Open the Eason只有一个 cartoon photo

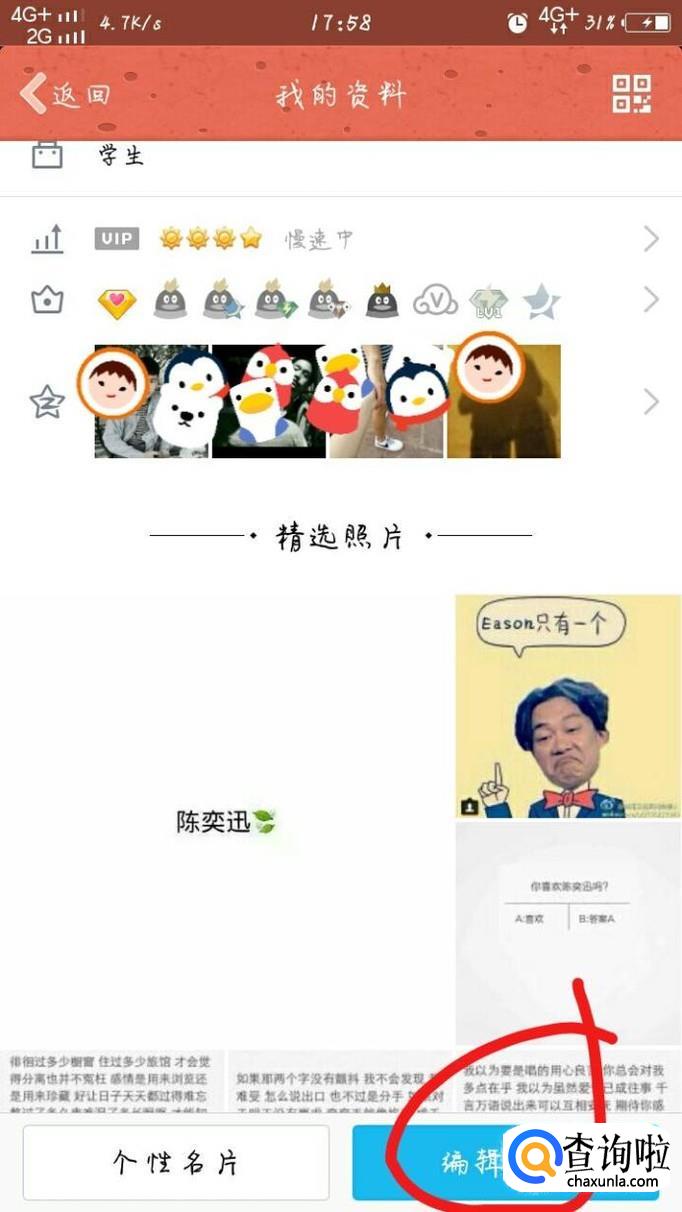click(x=568, y=706)
